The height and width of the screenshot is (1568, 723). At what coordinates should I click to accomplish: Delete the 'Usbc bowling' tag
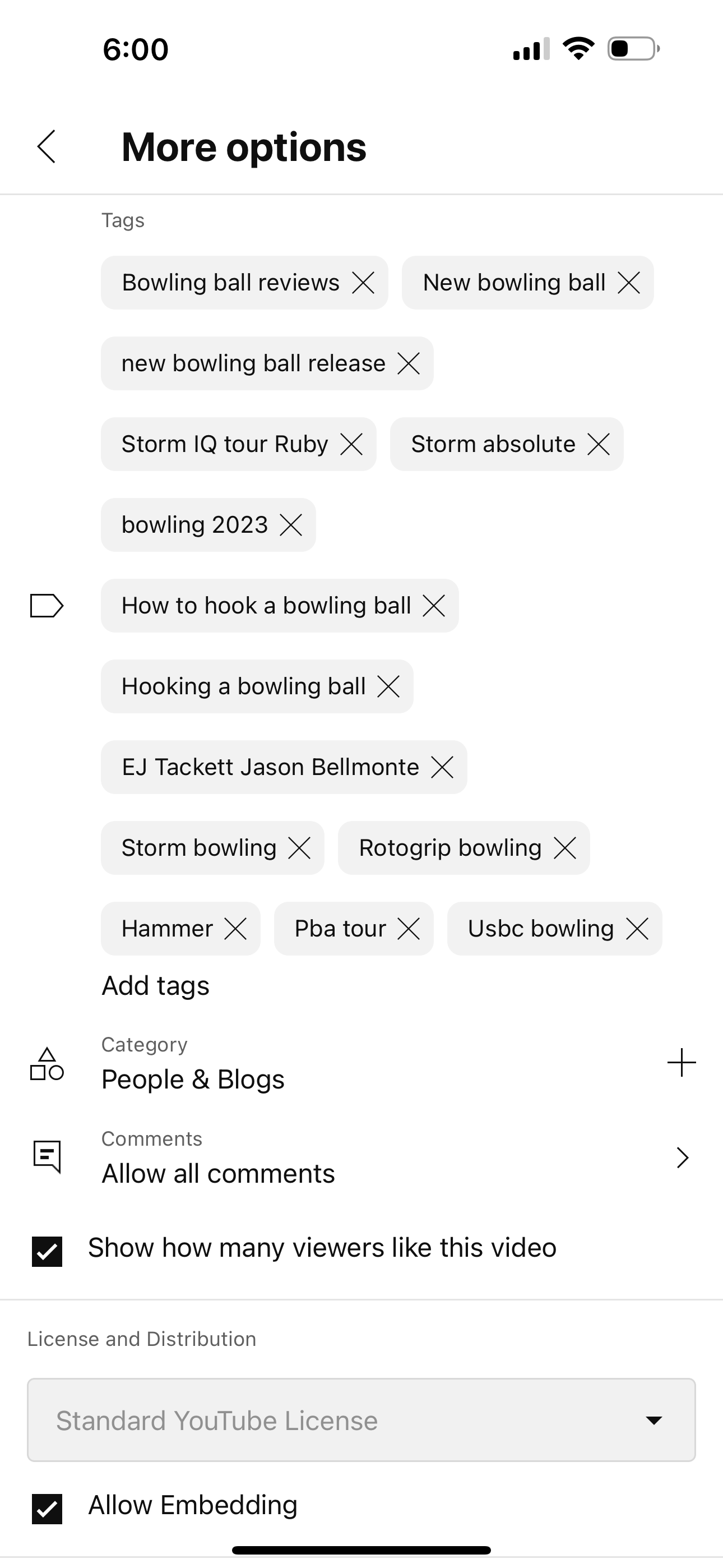tap(637, 929)
